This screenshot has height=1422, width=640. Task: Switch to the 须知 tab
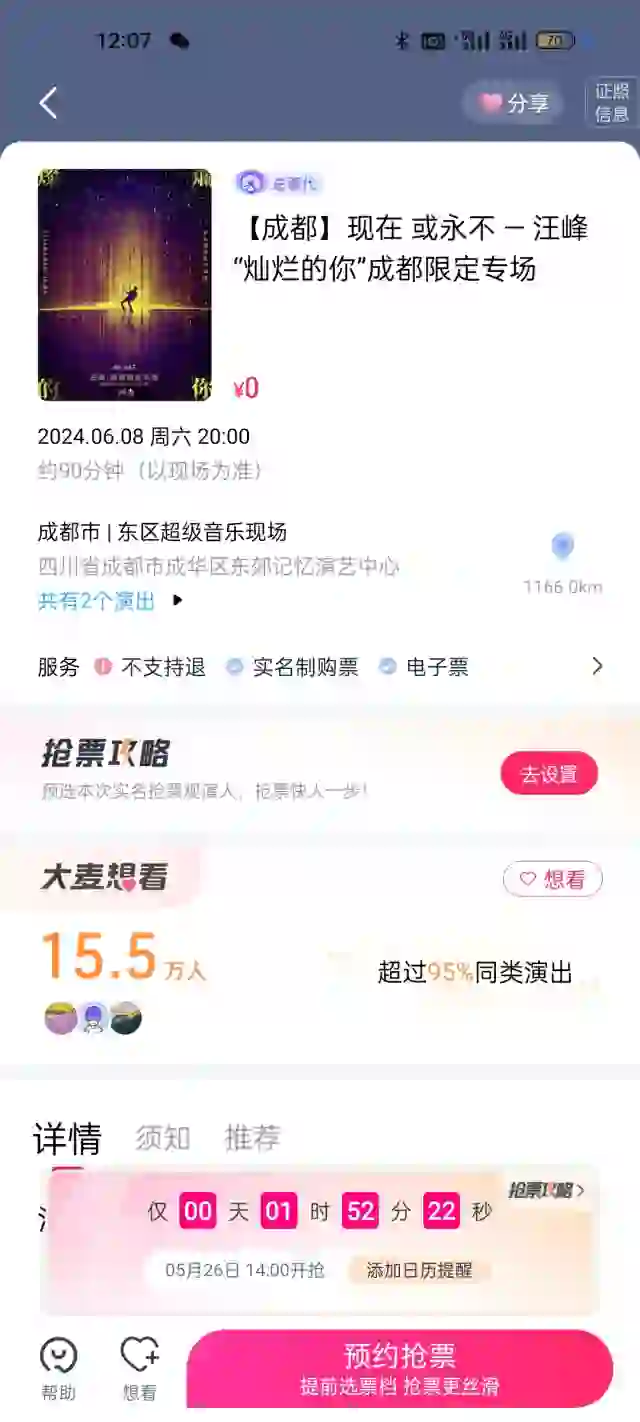pyautogui.click(x=163, y=1138)
